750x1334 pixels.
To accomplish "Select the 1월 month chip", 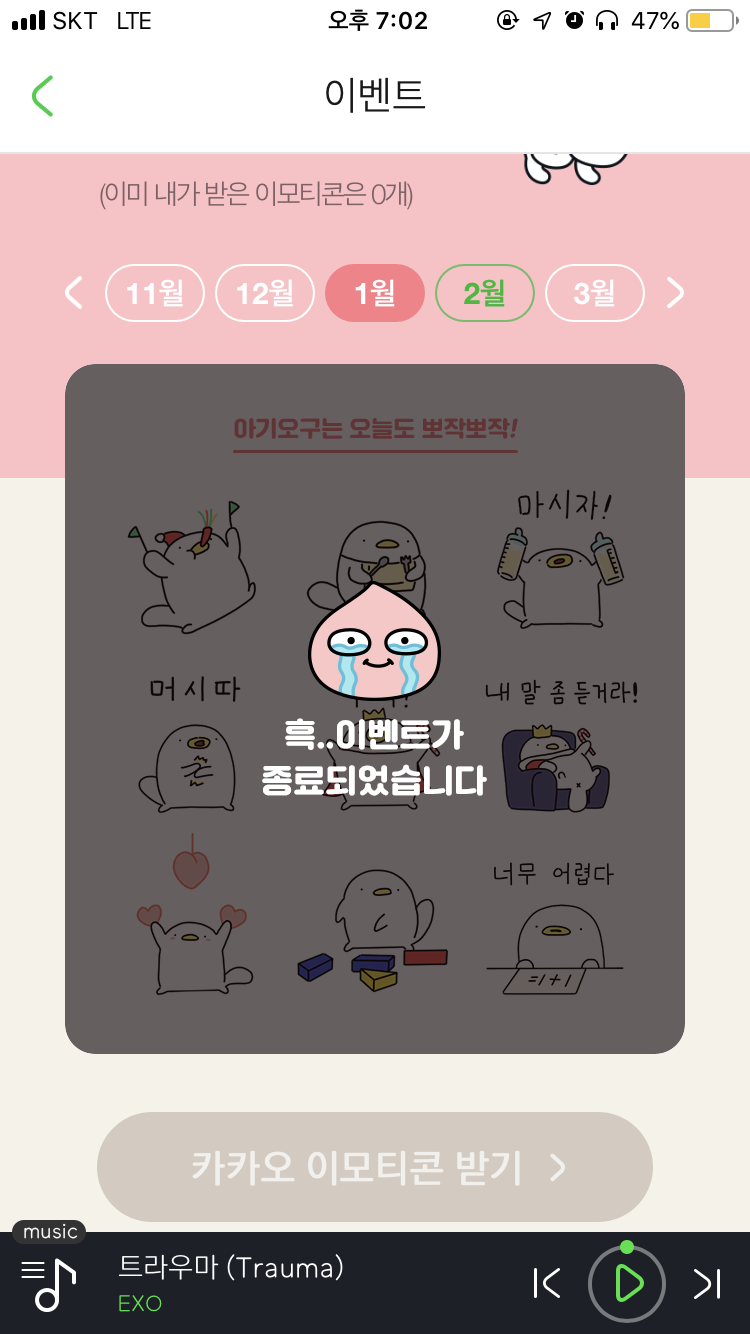I will (x=375, y=293).
